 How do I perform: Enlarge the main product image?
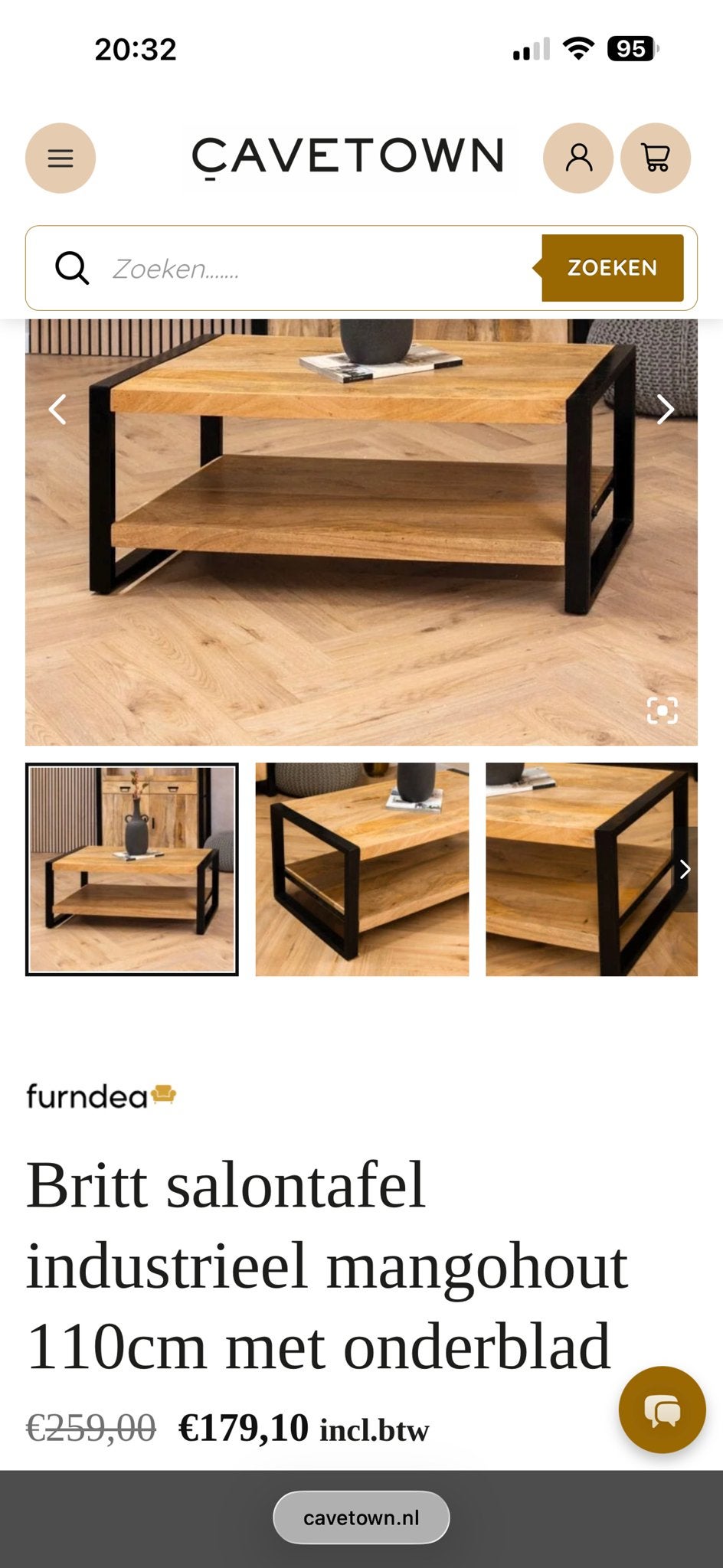pyautogui.click(x=662, y=710)
